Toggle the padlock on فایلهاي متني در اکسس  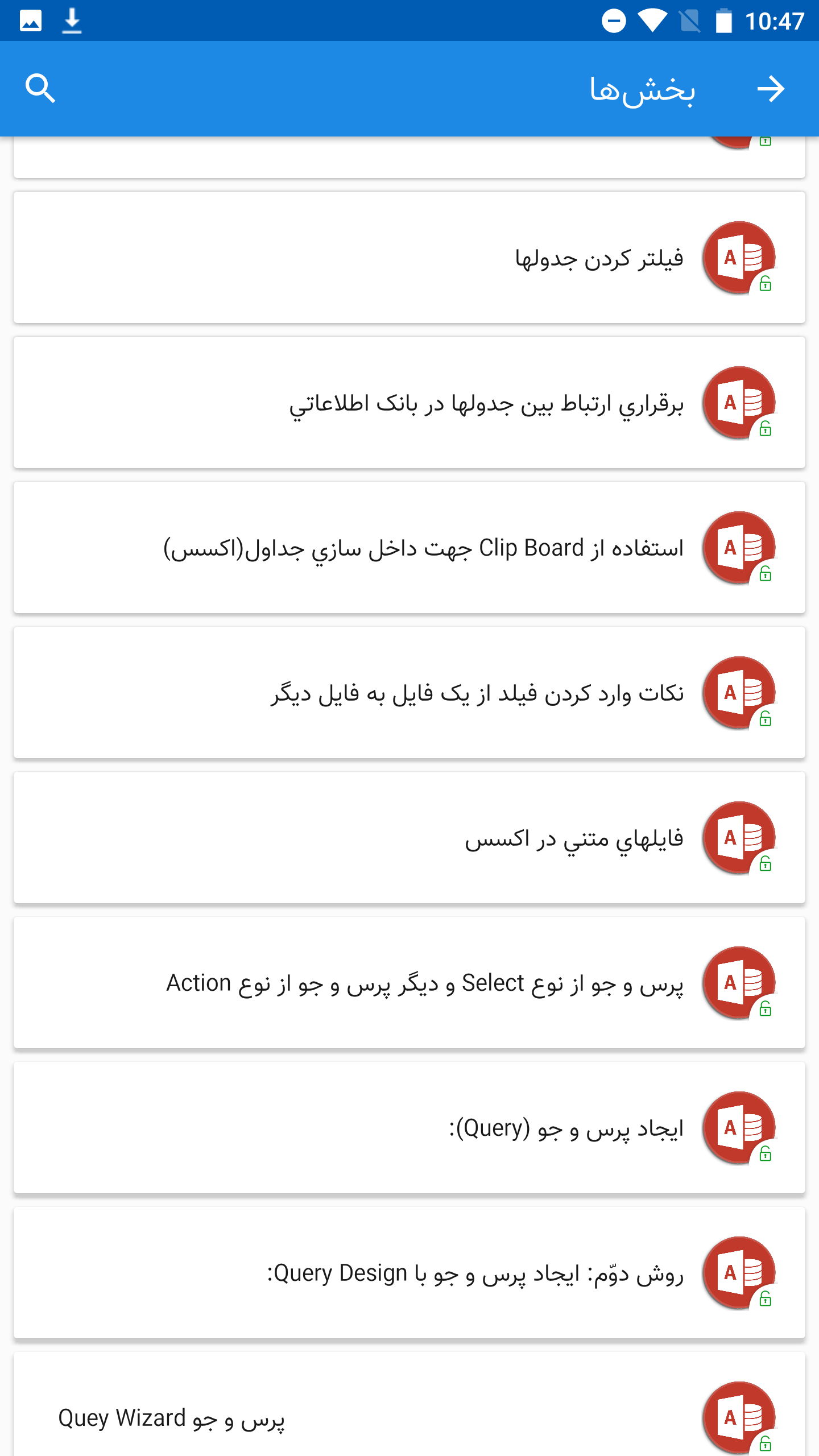coord(765,866)
